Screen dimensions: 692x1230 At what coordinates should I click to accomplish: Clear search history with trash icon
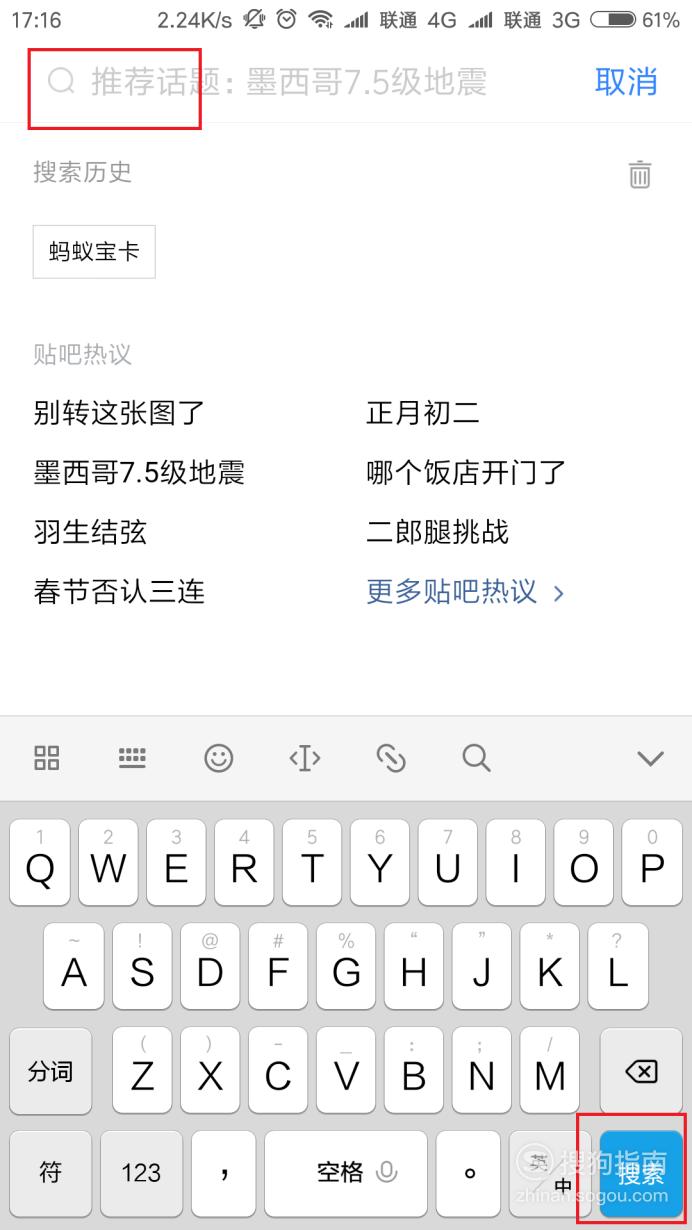(x=640, y=174)
